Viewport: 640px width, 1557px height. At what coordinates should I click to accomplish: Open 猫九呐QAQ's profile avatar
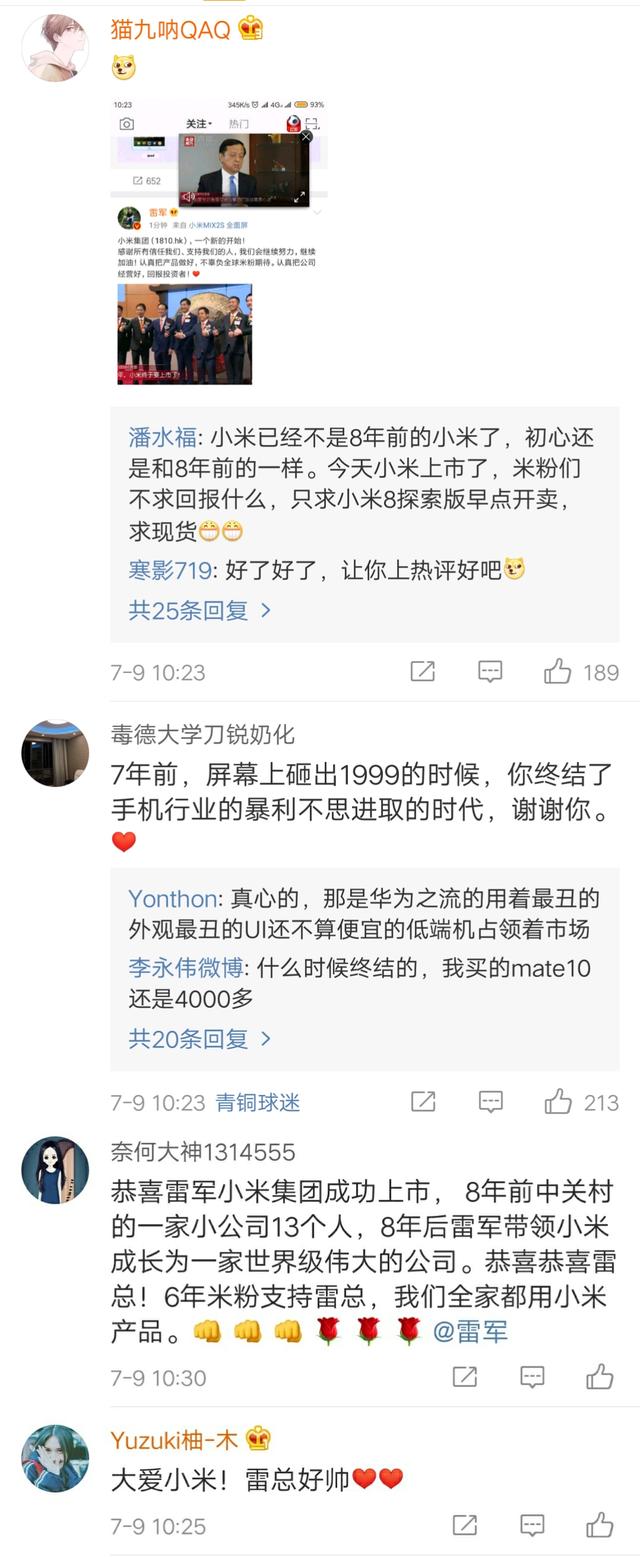coord(55,48)
